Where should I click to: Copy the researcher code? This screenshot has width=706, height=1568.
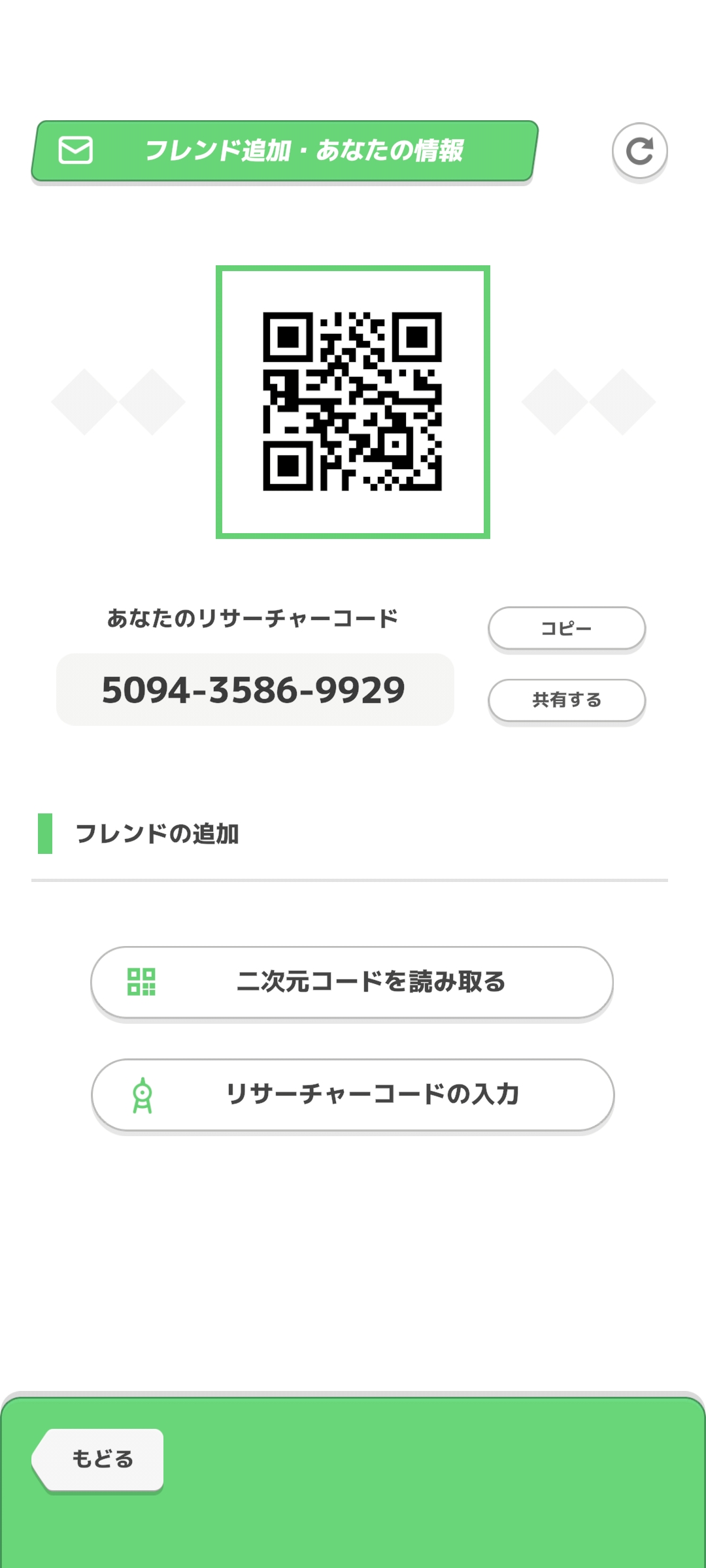(x=566, y=629)
